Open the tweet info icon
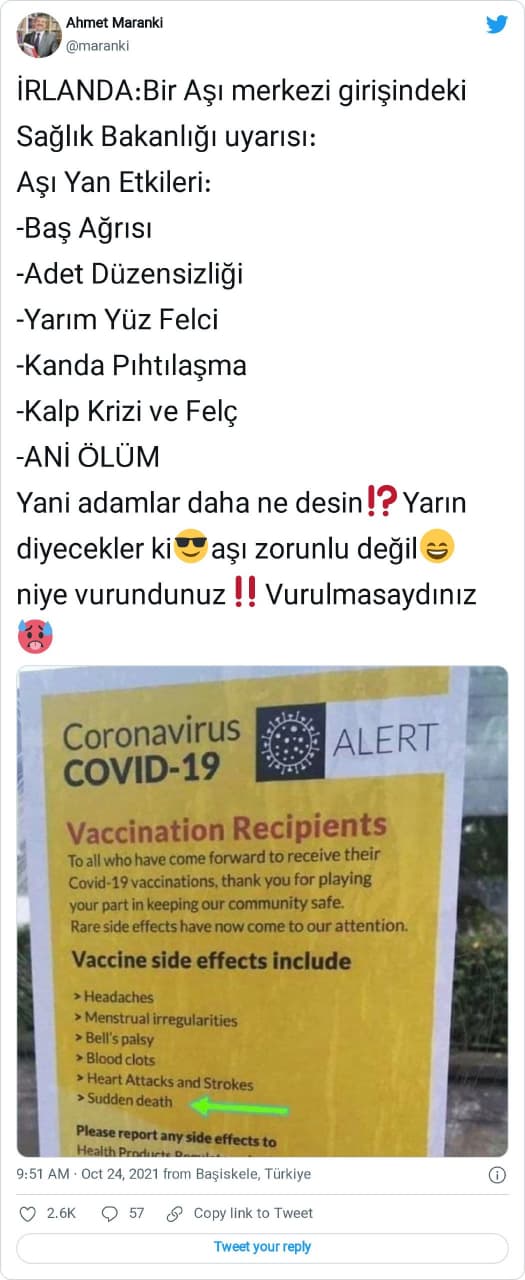The image size is (525, 1280). click(497, 1175)
